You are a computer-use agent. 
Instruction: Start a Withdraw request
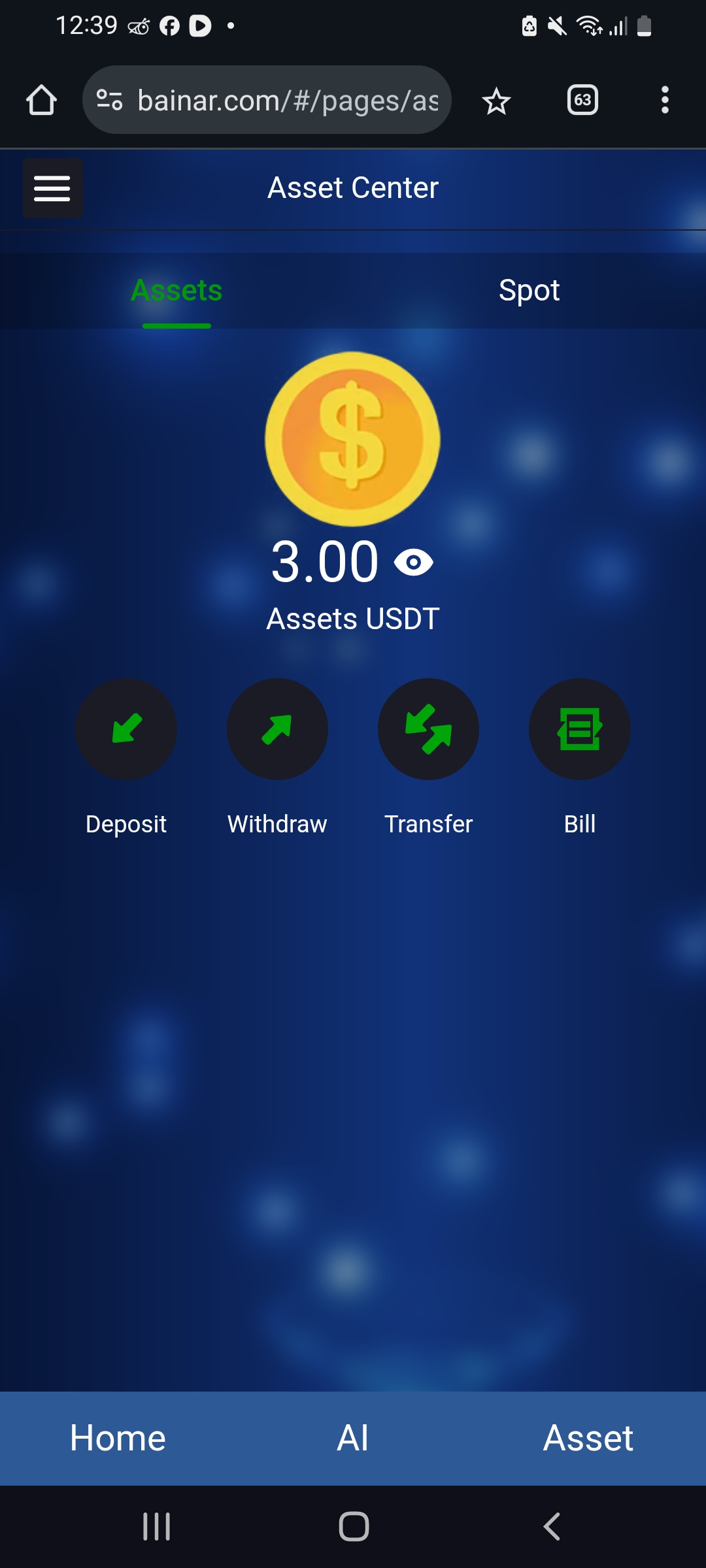coord(277,729)
